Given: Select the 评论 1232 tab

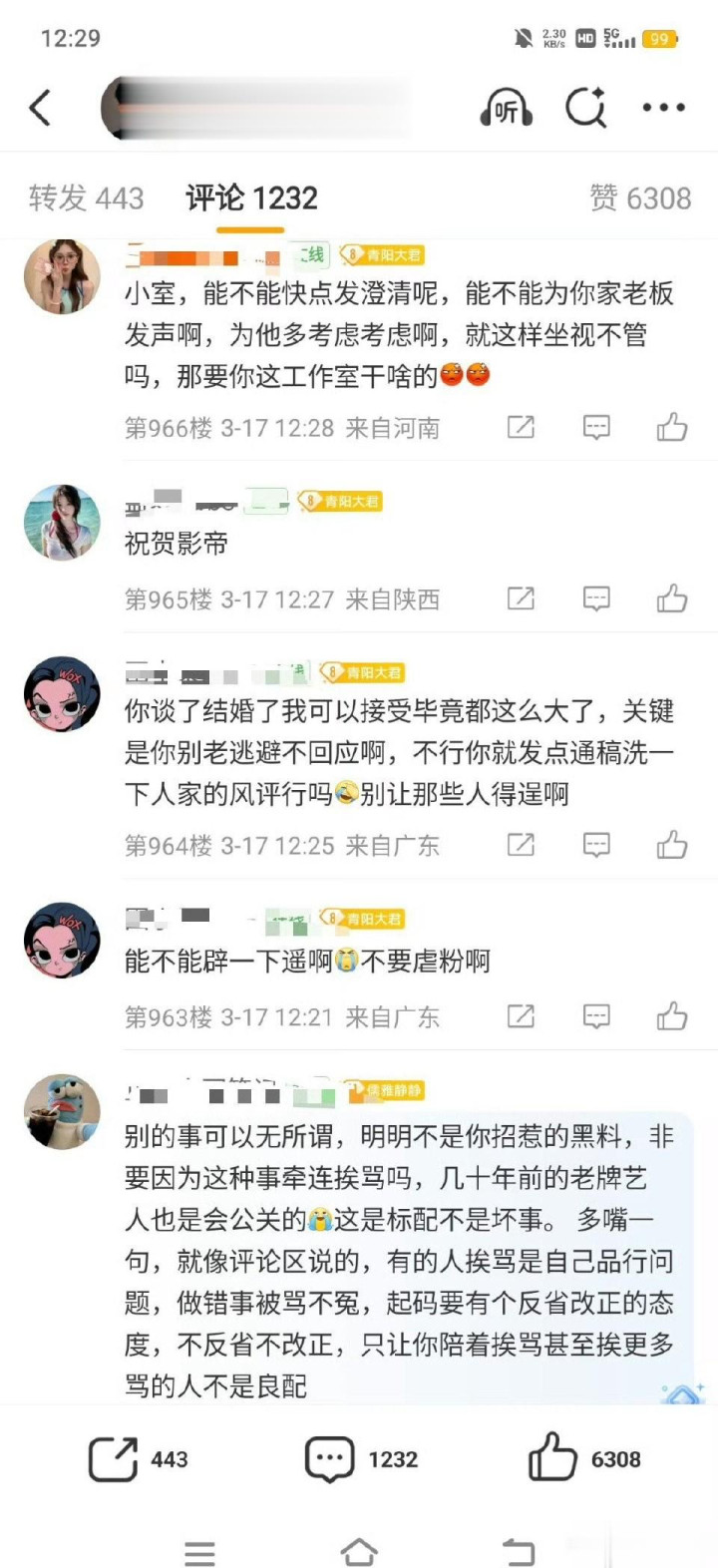Looking at the screenshot, I should 251,198.
